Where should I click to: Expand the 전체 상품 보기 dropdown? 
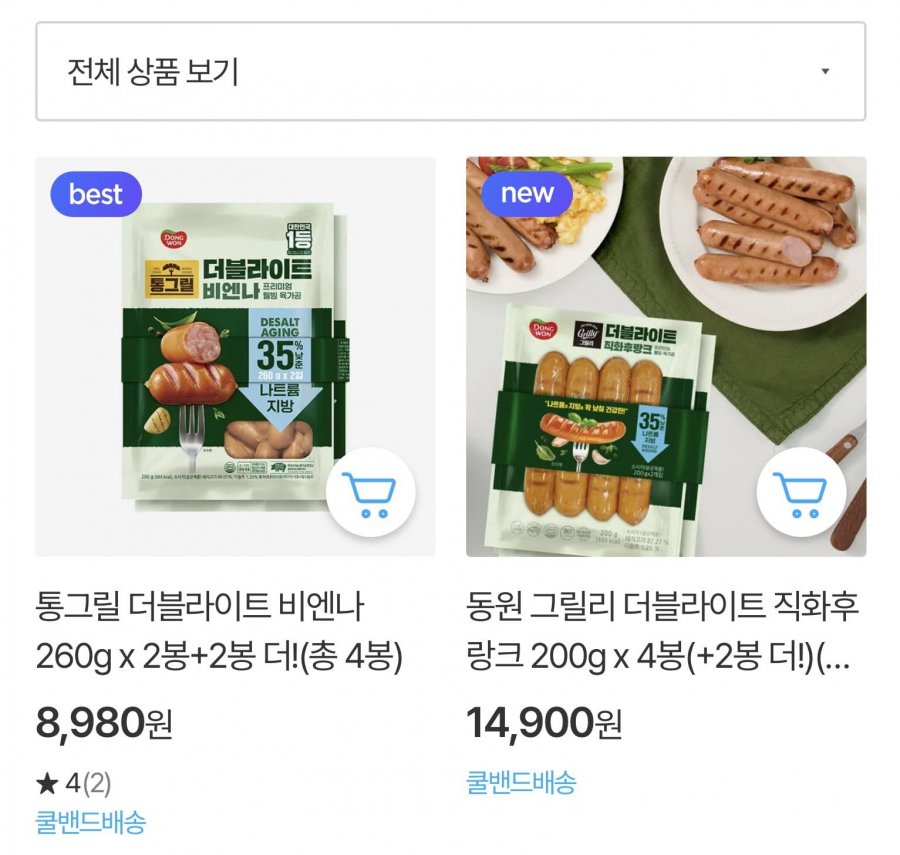click(x=450, y=72)
